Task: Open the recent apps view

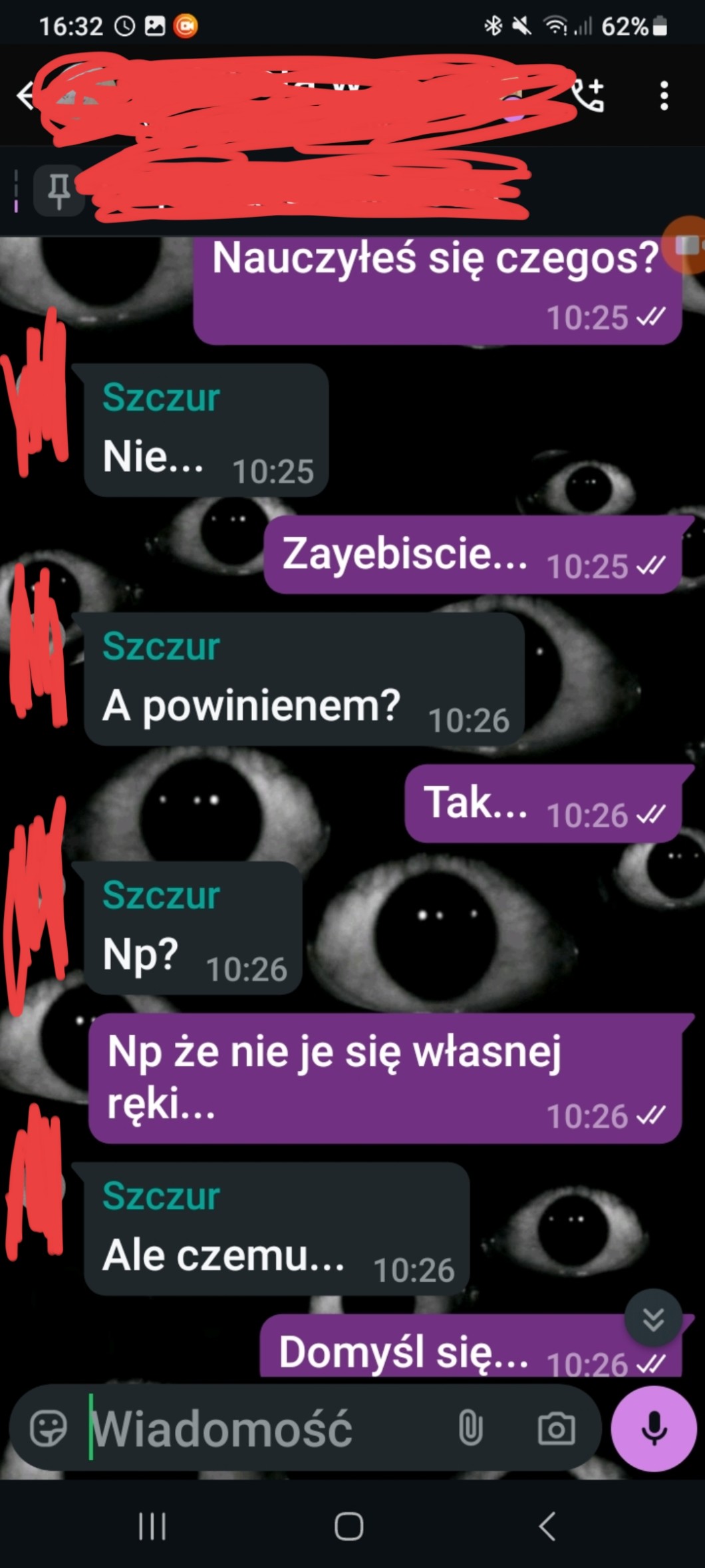Action: pyautogui.click(x=152, y=1526)
